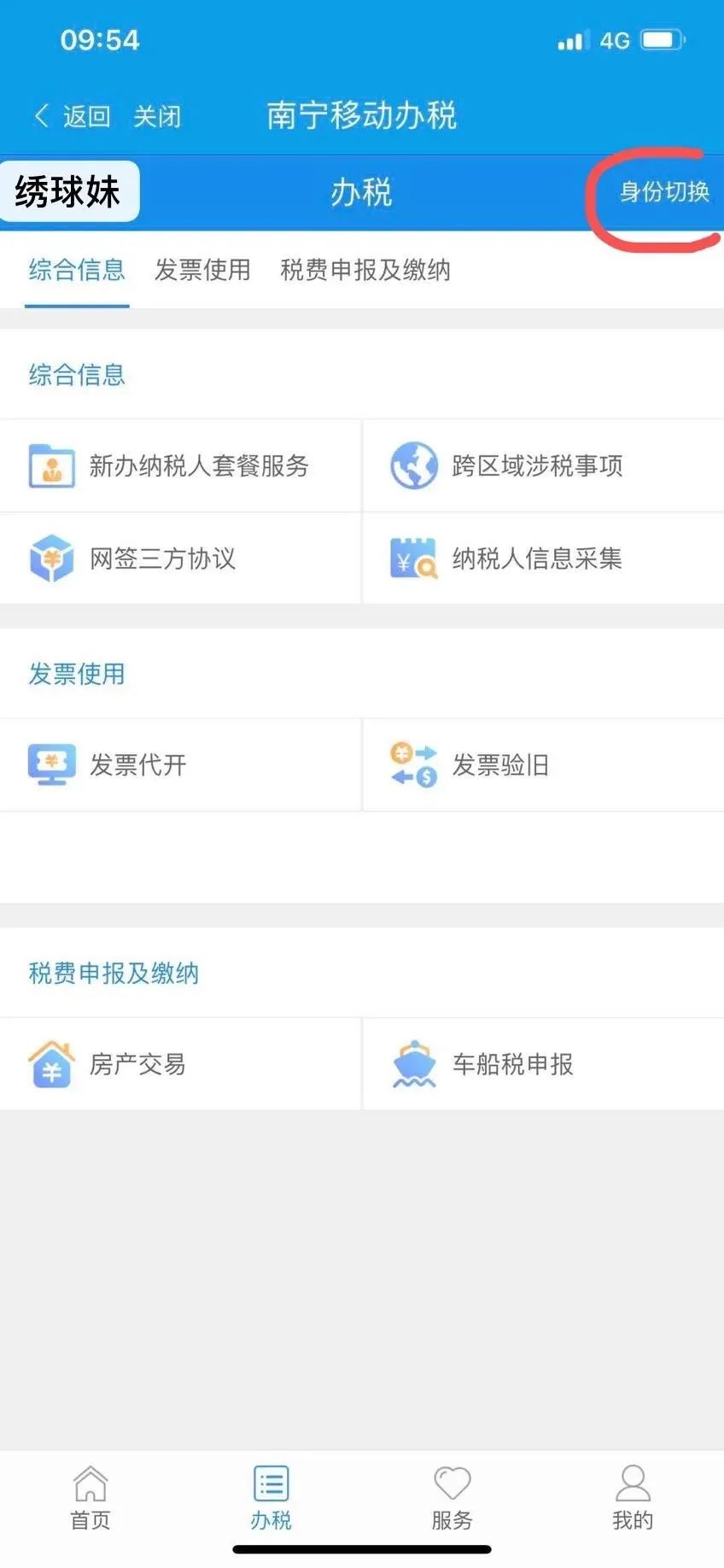Open 新办纳税人套餐服务
Viewport: 724px width, 1568px height.
tap(180, 465)
